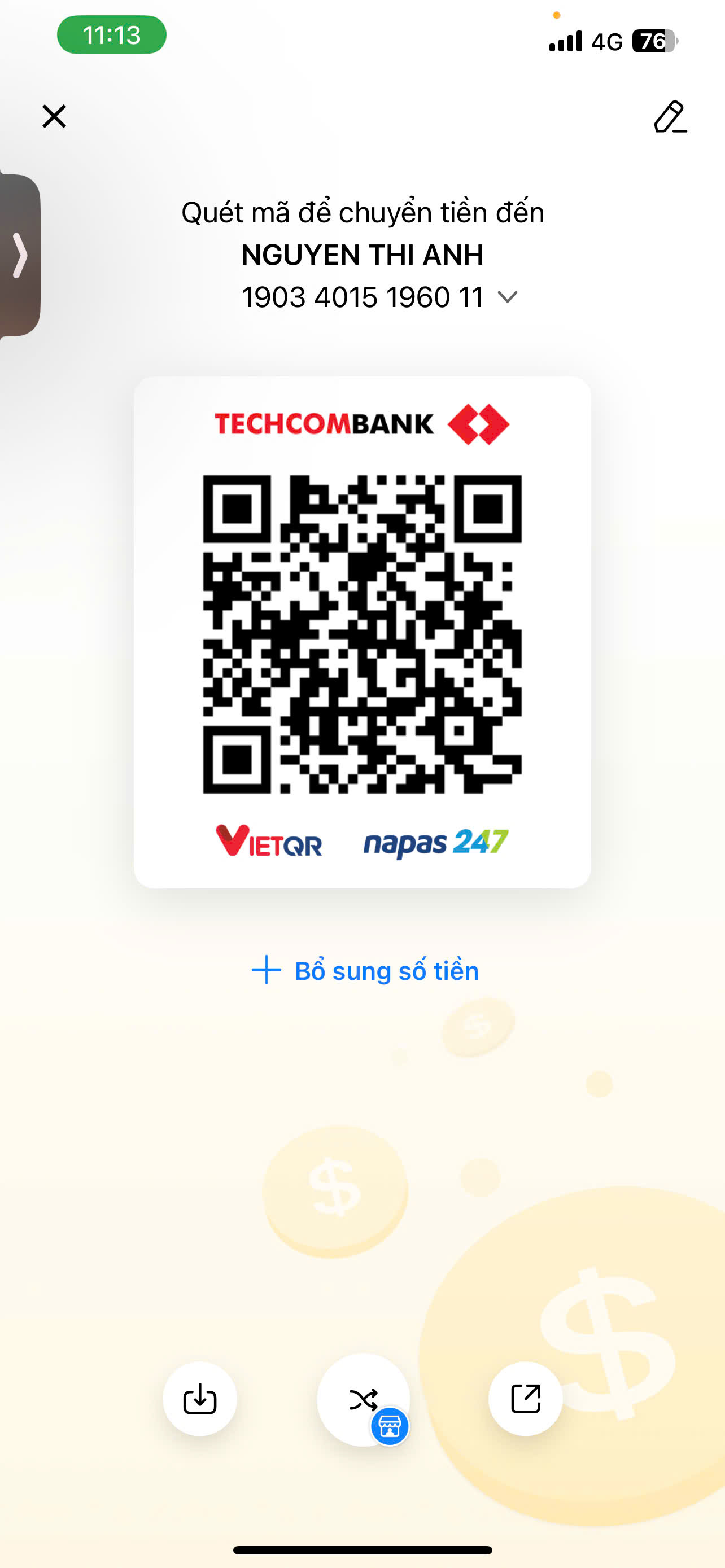Download the QR code image
725x1568 pixels.
pyautogui.click(x=200, y=1399)
